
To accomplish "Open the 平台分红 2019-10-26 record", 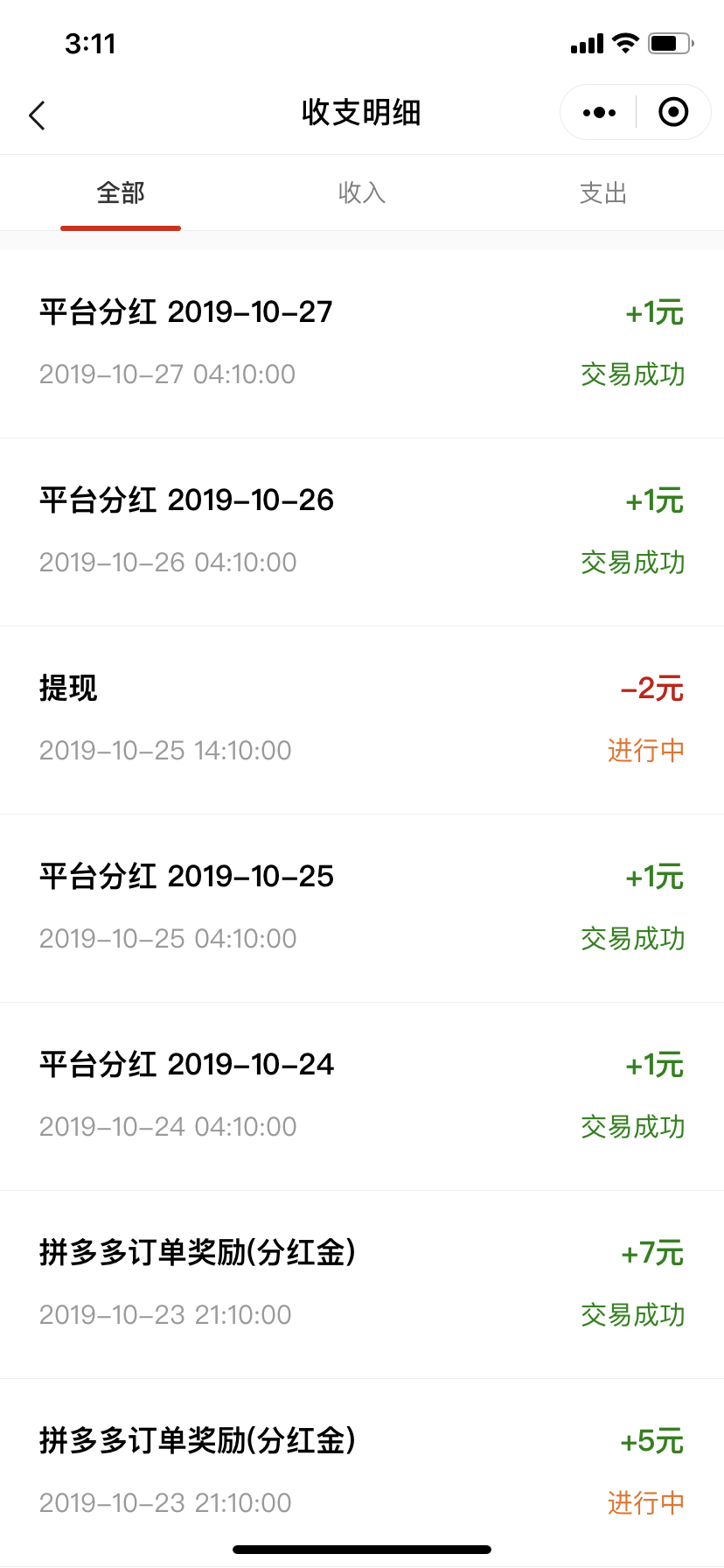I will 362,532.
